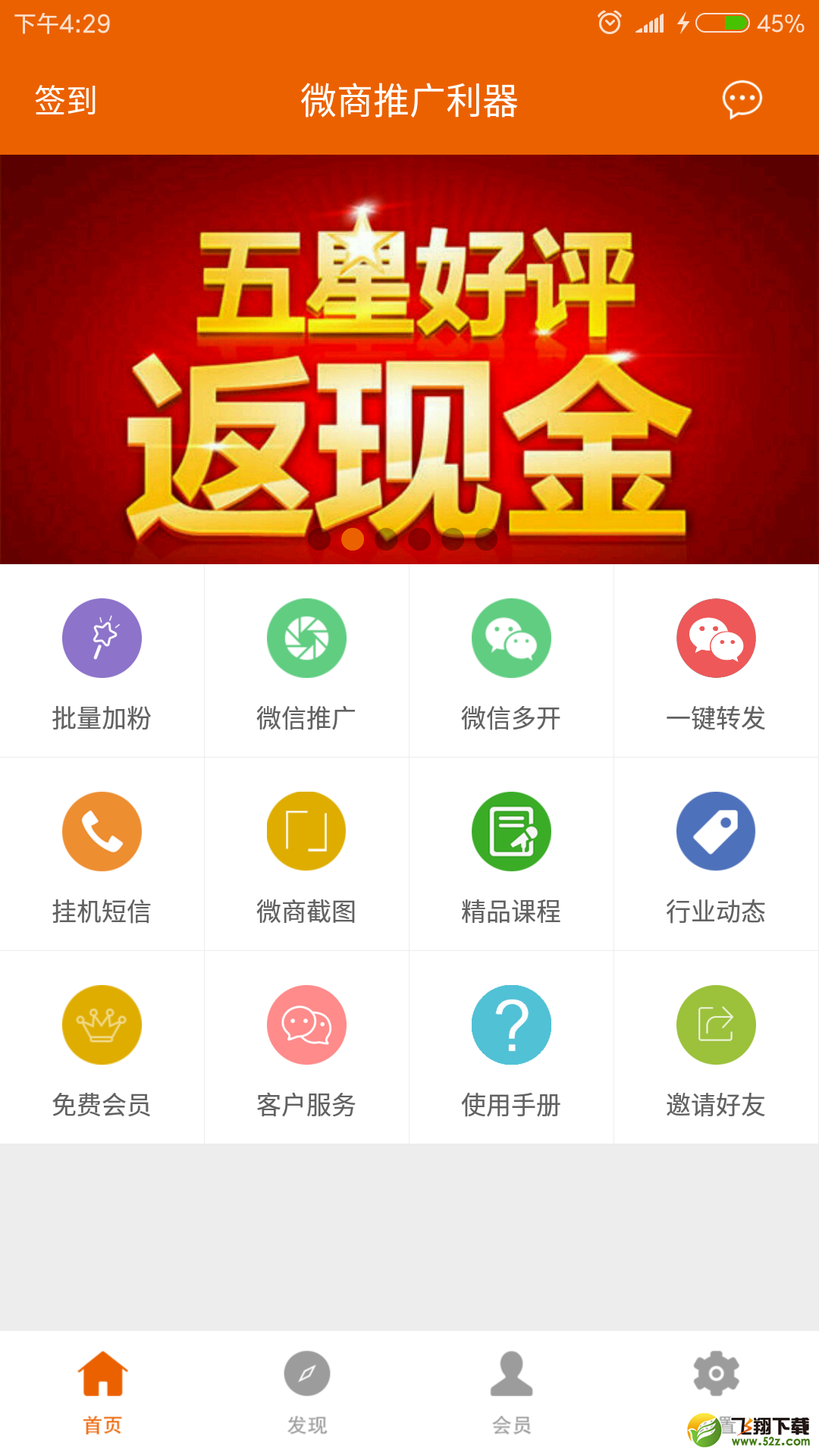Open 批量加粉
This screenshot has width=819, height=1456.
[102, 661]
